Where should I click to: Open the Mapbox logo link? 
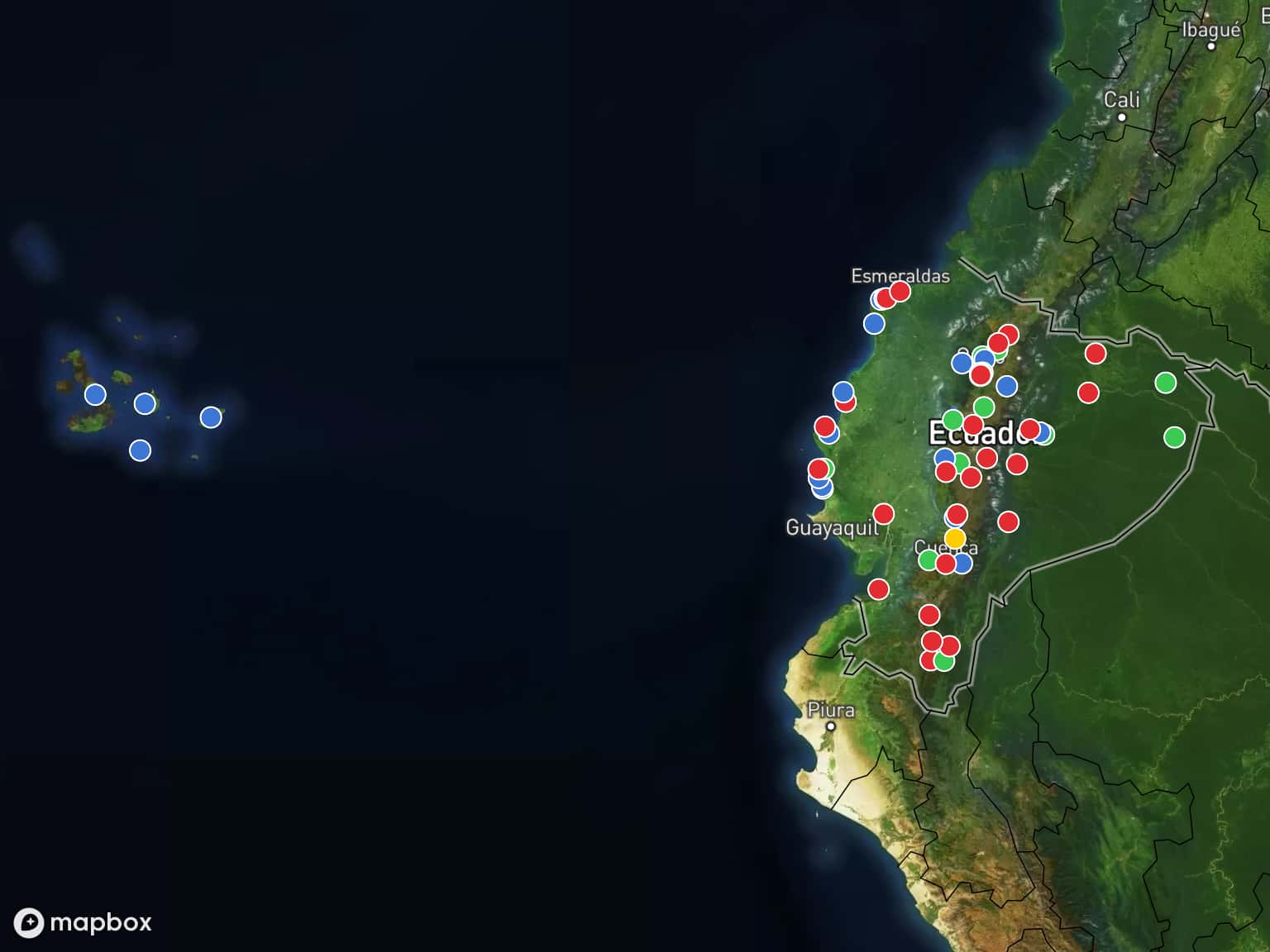click(x=83, y=922)
